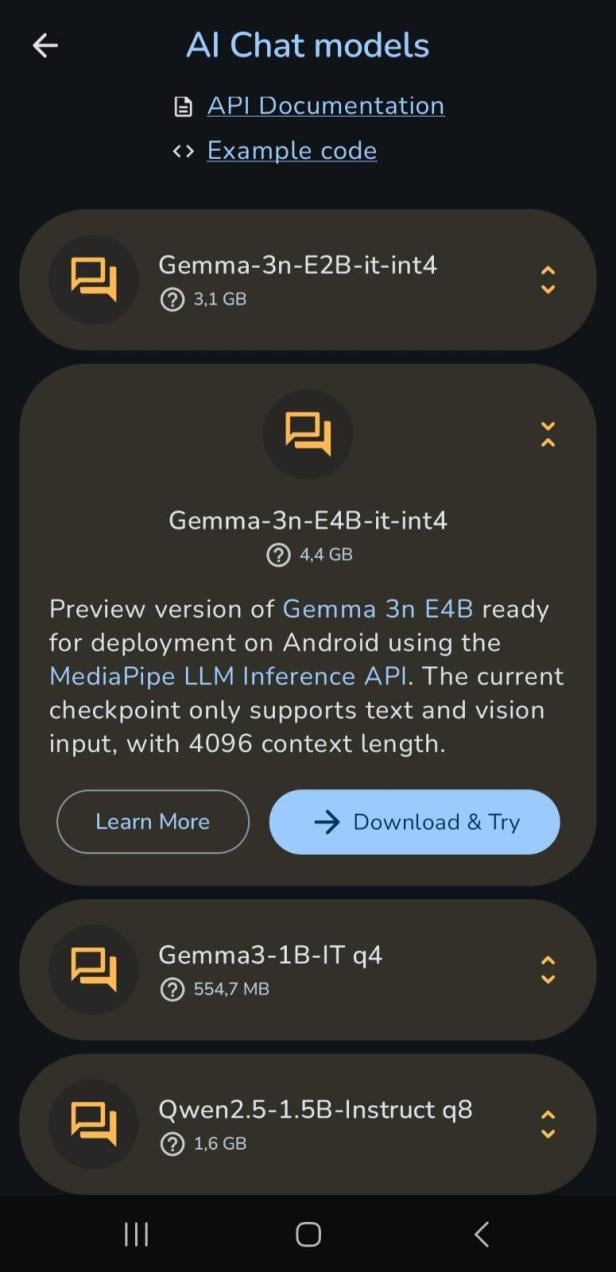Viewport: 616px width, 1272px height.
Task: Collapse the Gemma-3n-E4B-it-int4 card
Action: click(547, 434)
